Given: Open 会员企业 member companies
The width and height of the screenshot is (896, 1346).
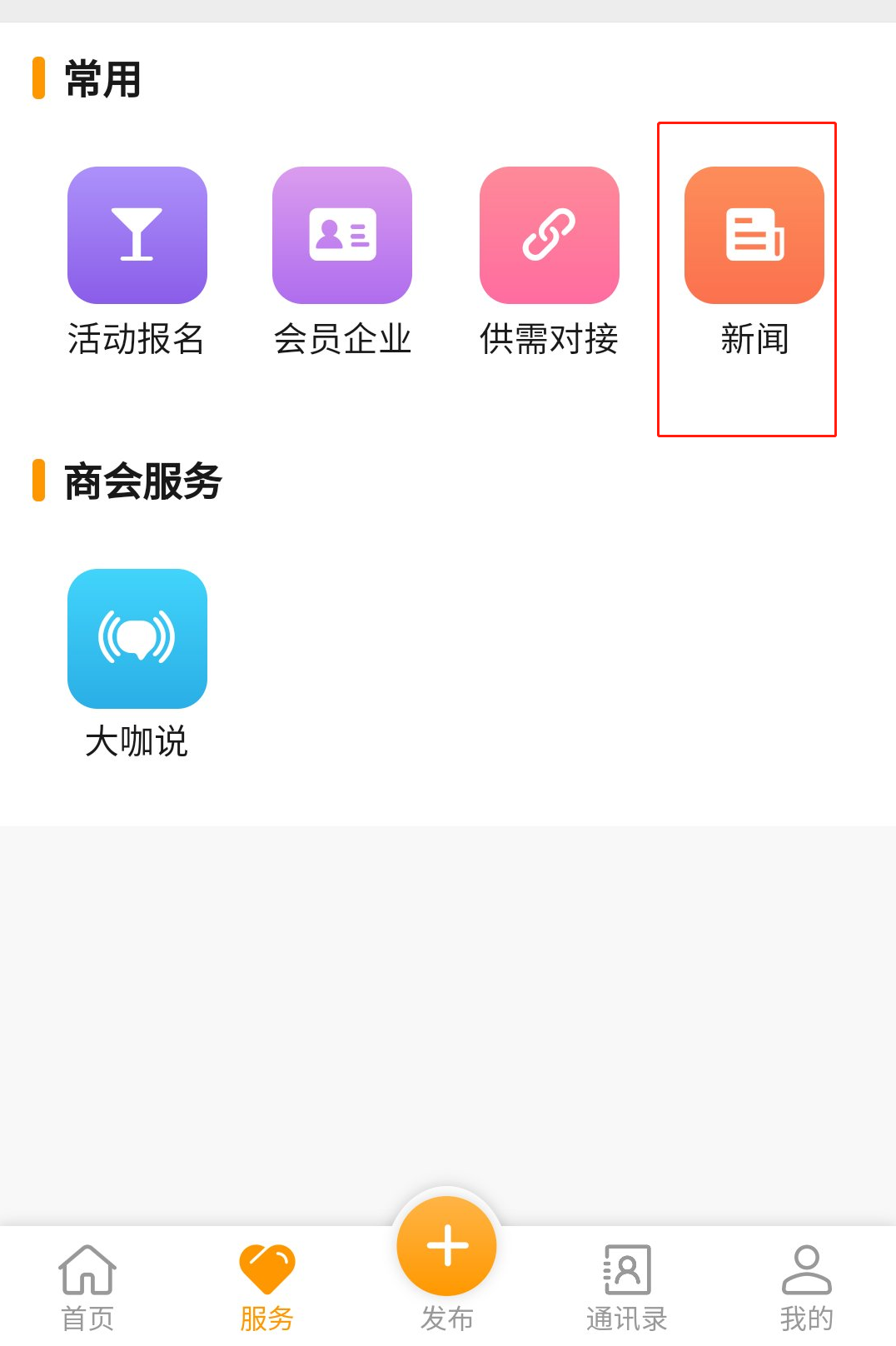Looking at the screenshot, I should point(342,236).
